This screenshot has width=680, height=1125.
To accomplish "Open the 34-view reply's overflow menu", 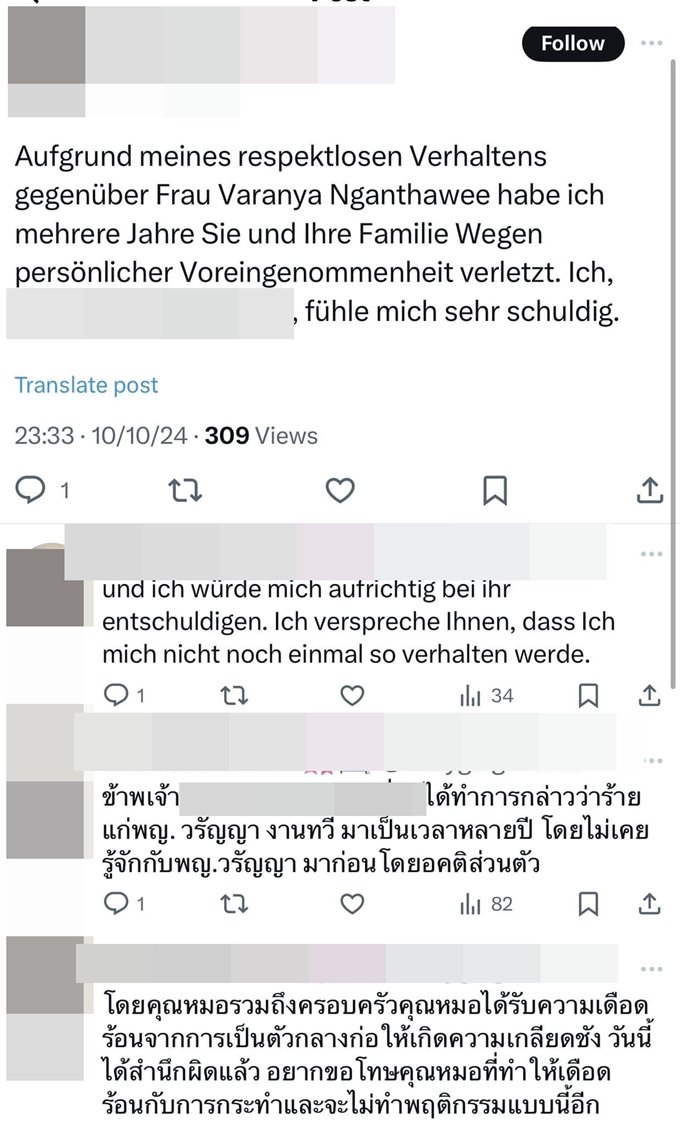I will coord(651,553).
